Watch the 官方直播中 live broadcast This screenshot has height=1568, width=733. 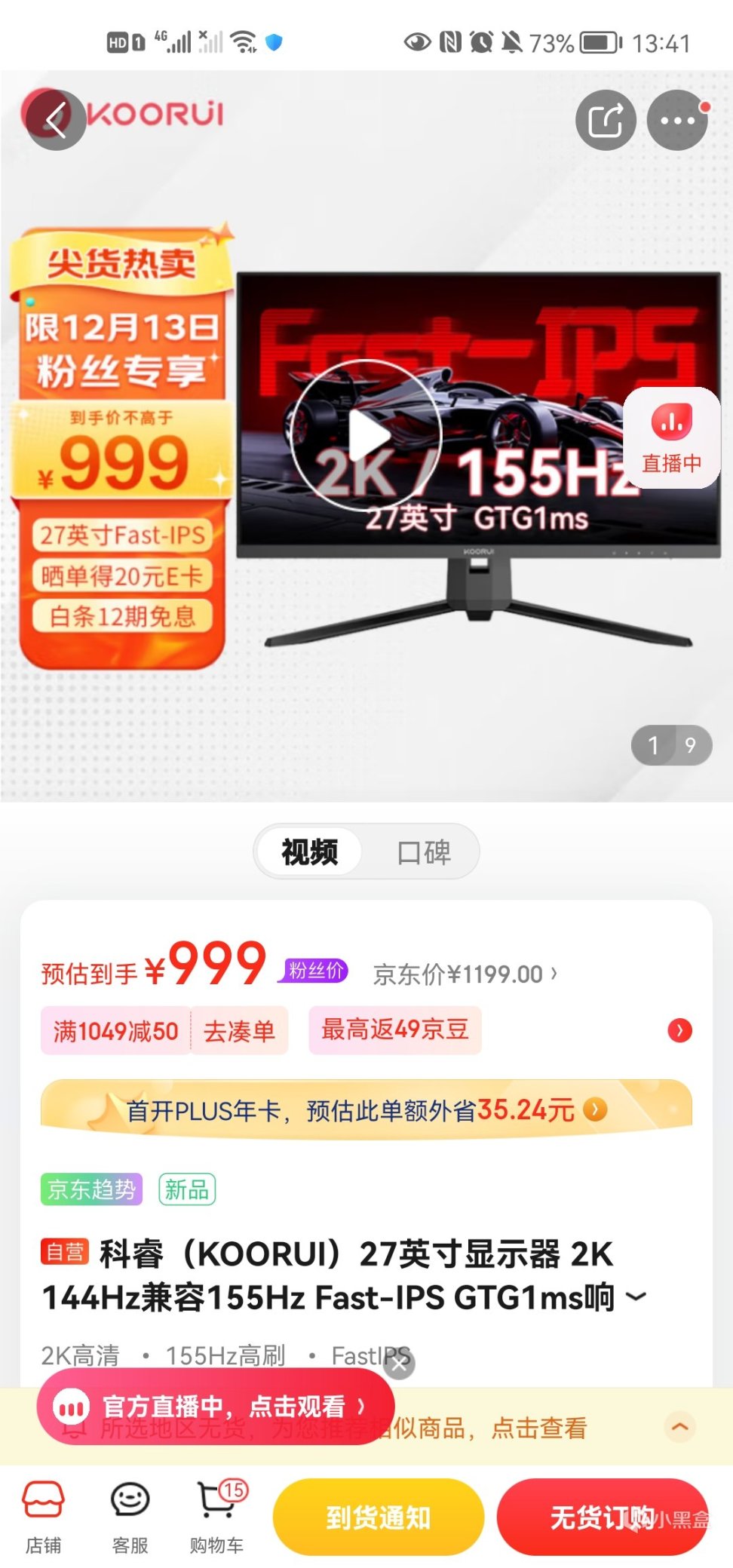(x=215, y=1407)
